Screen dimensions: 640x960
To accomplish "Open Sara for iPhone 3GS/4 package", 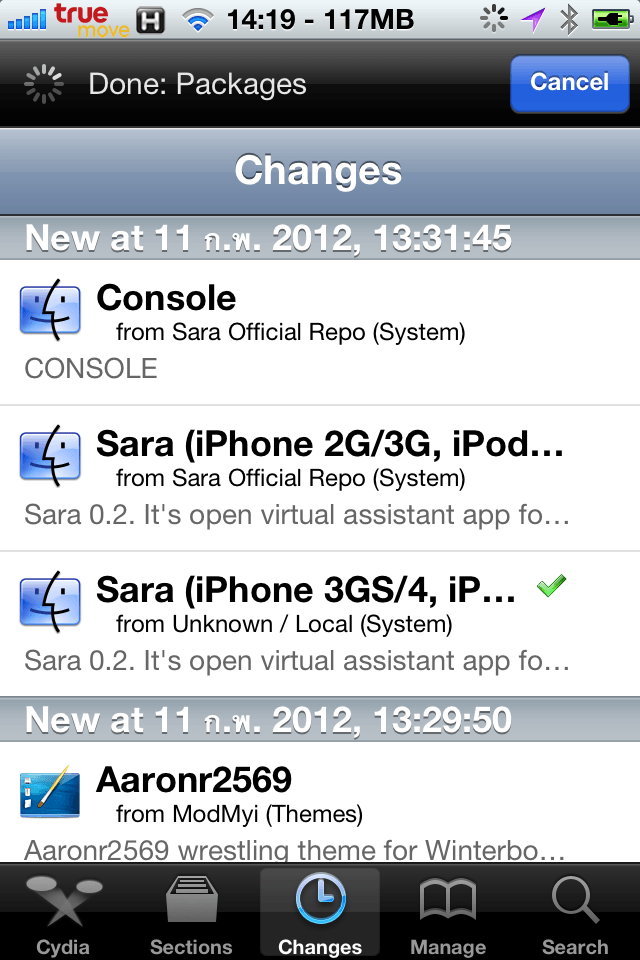I will [320, 623].
